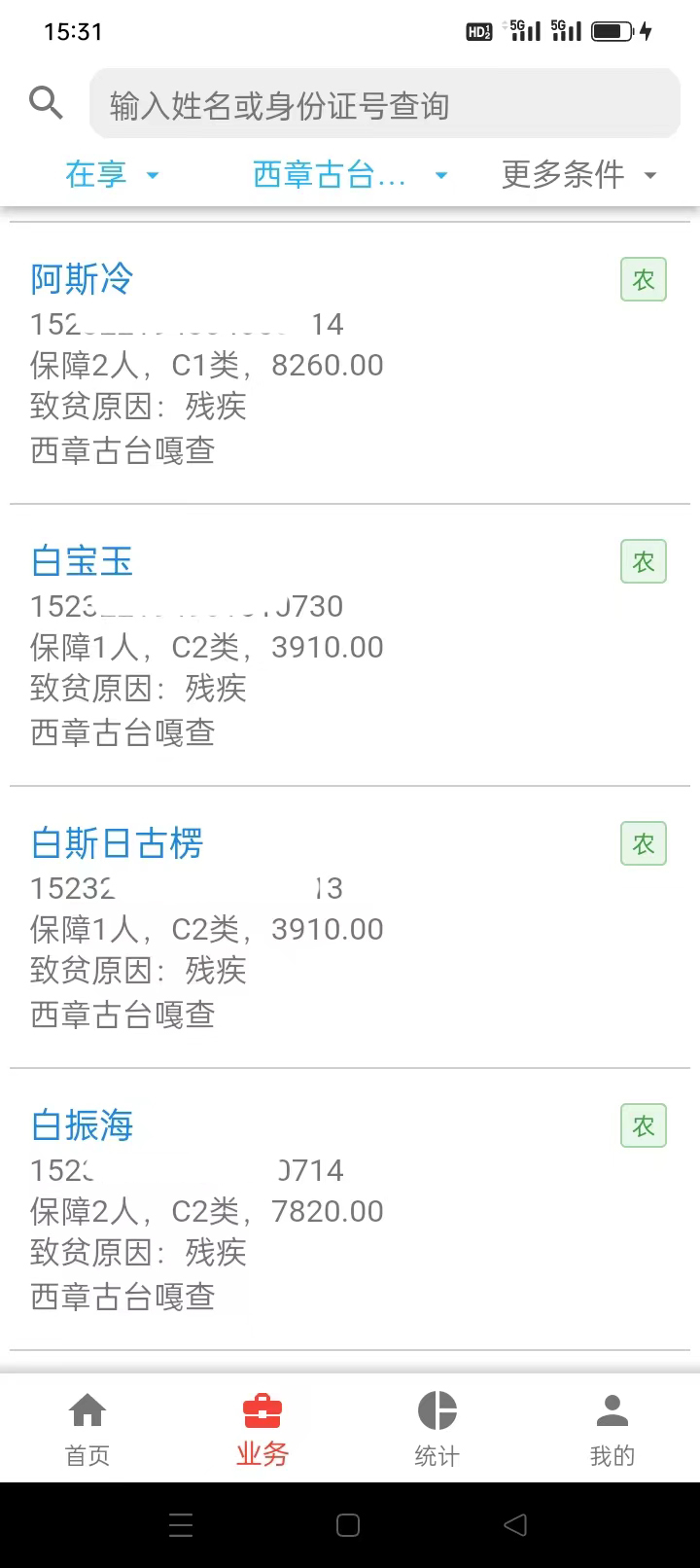Select the 业务 tab
Screen dimensions: 700x1568
pos(262,1428)
